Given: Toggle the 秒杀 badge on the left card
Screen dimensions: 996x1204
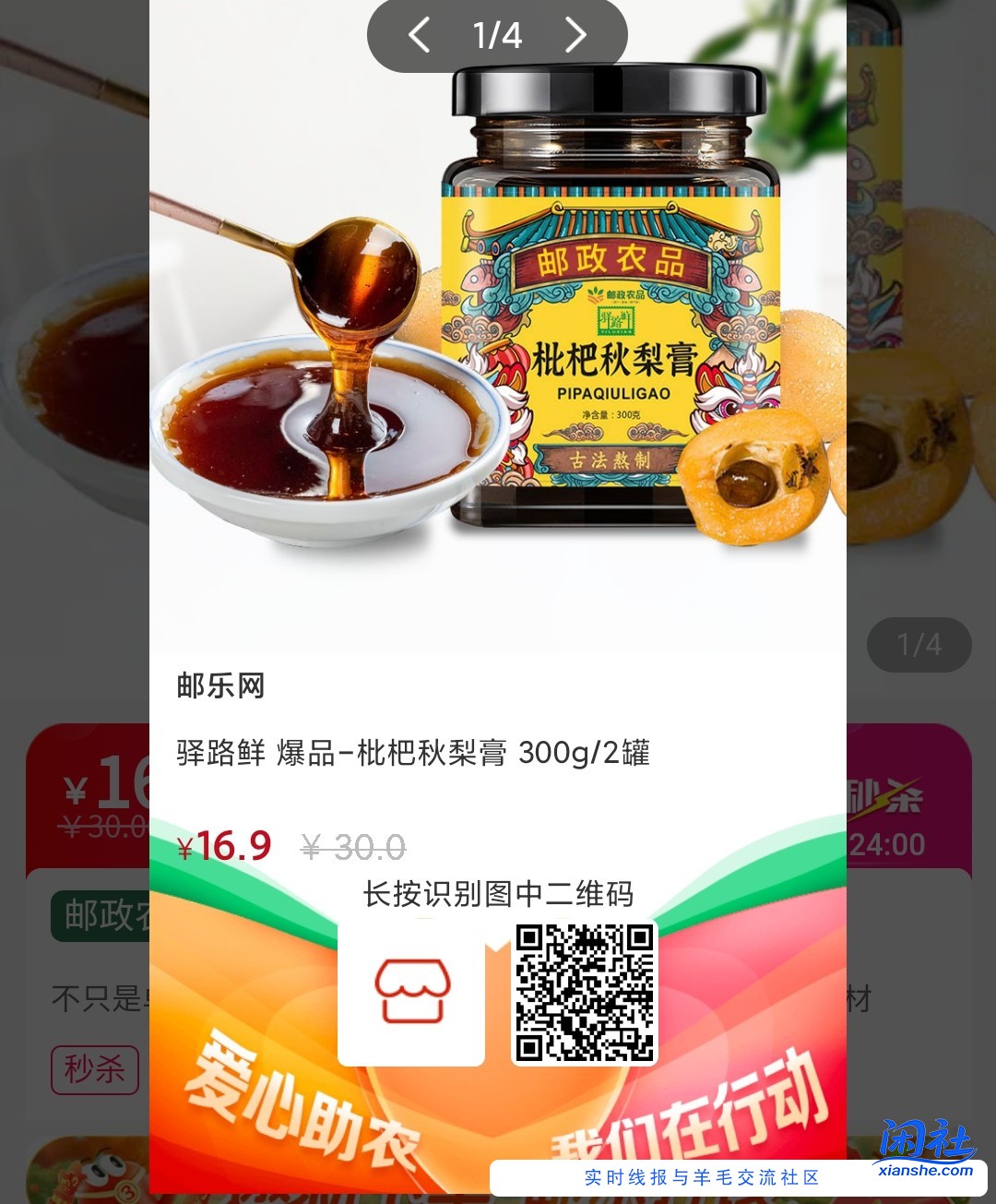Looking at the screenshot, I should click(93, 1069).
